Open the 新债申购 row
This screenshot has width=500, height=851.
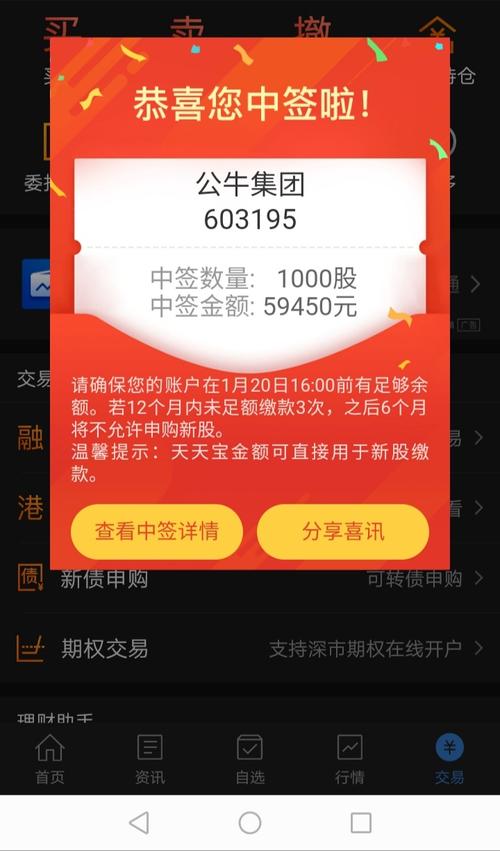point(250,580)
